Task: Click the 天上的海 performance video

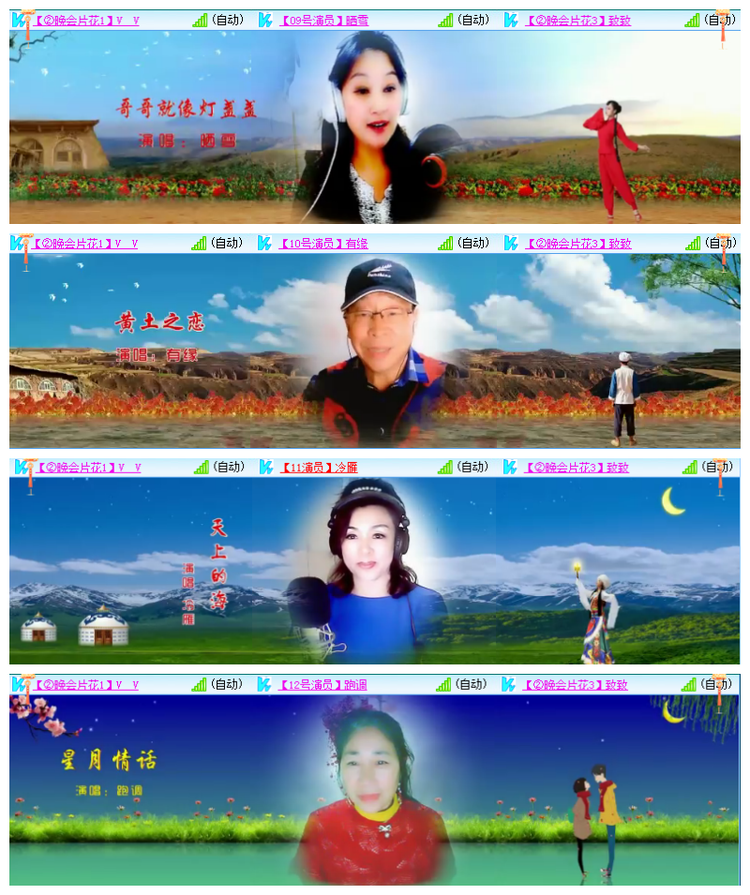Action: click(375, 570)
